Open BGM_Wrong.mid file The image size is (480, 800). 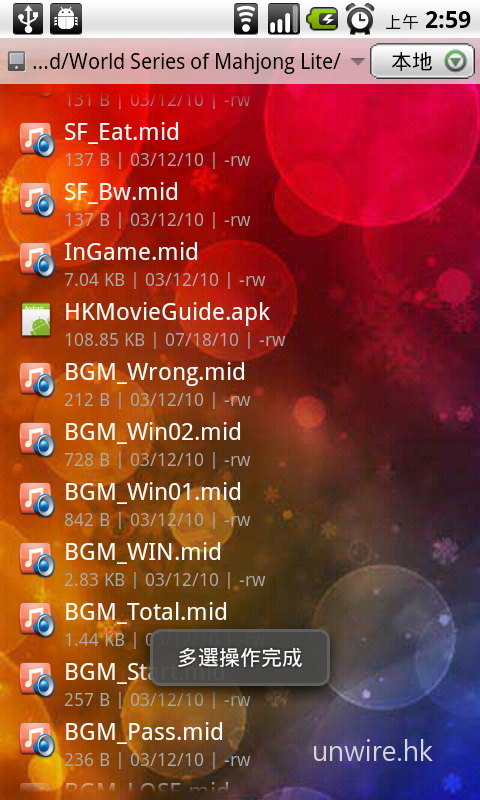pos(240,385)
